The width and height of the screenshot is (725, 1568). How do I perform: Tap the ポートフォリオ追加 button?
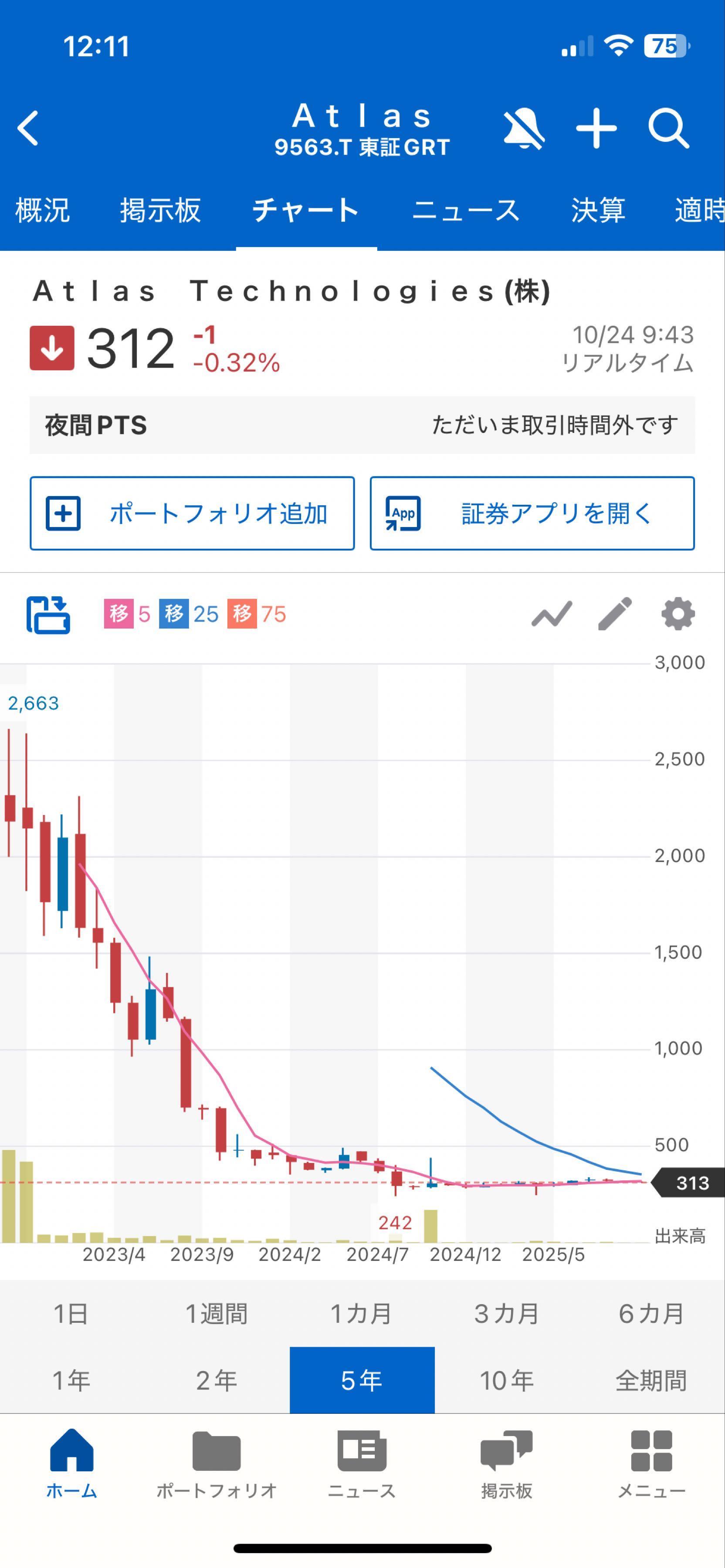(192, 513)
